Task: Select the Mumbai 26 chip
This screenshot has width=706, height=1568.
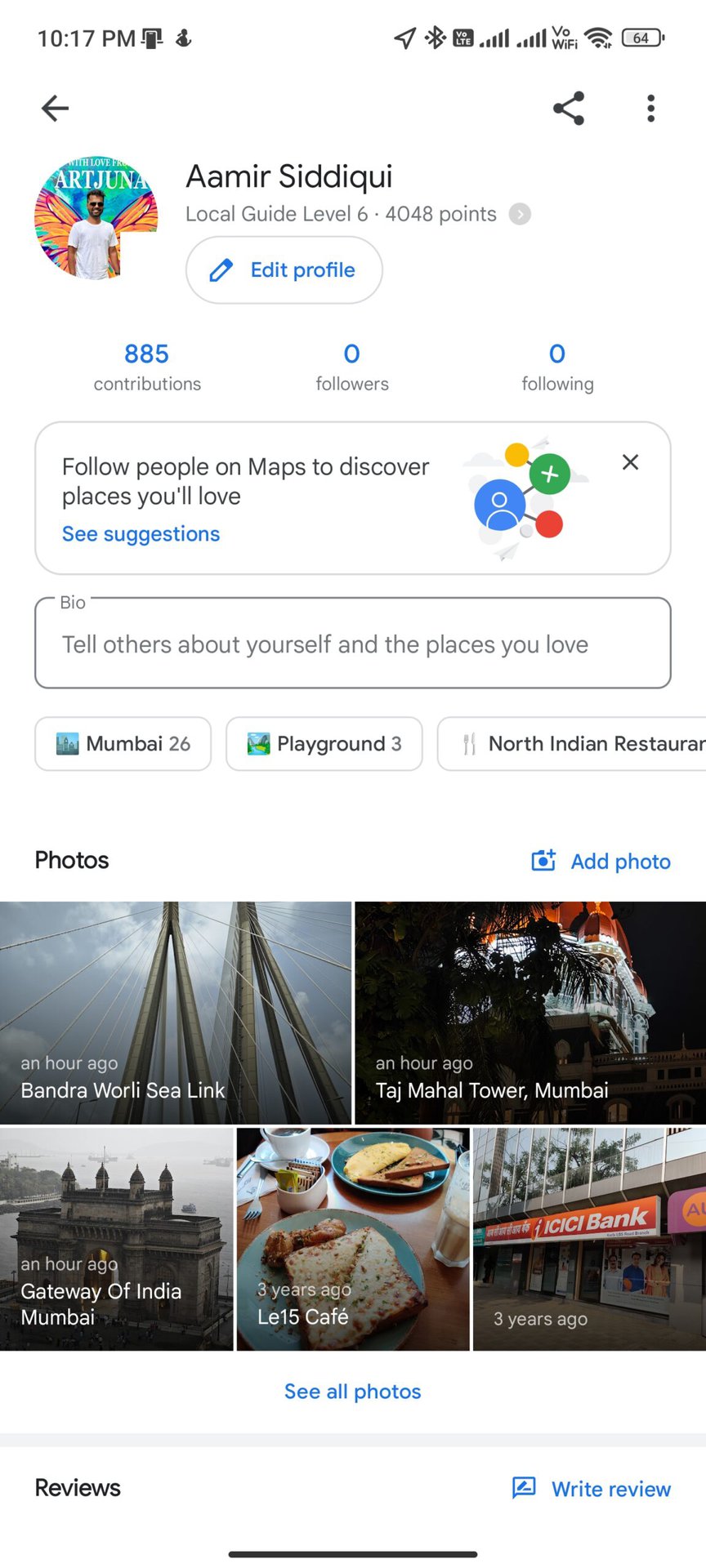Action: pyautogui.click(x=123, y=744)
